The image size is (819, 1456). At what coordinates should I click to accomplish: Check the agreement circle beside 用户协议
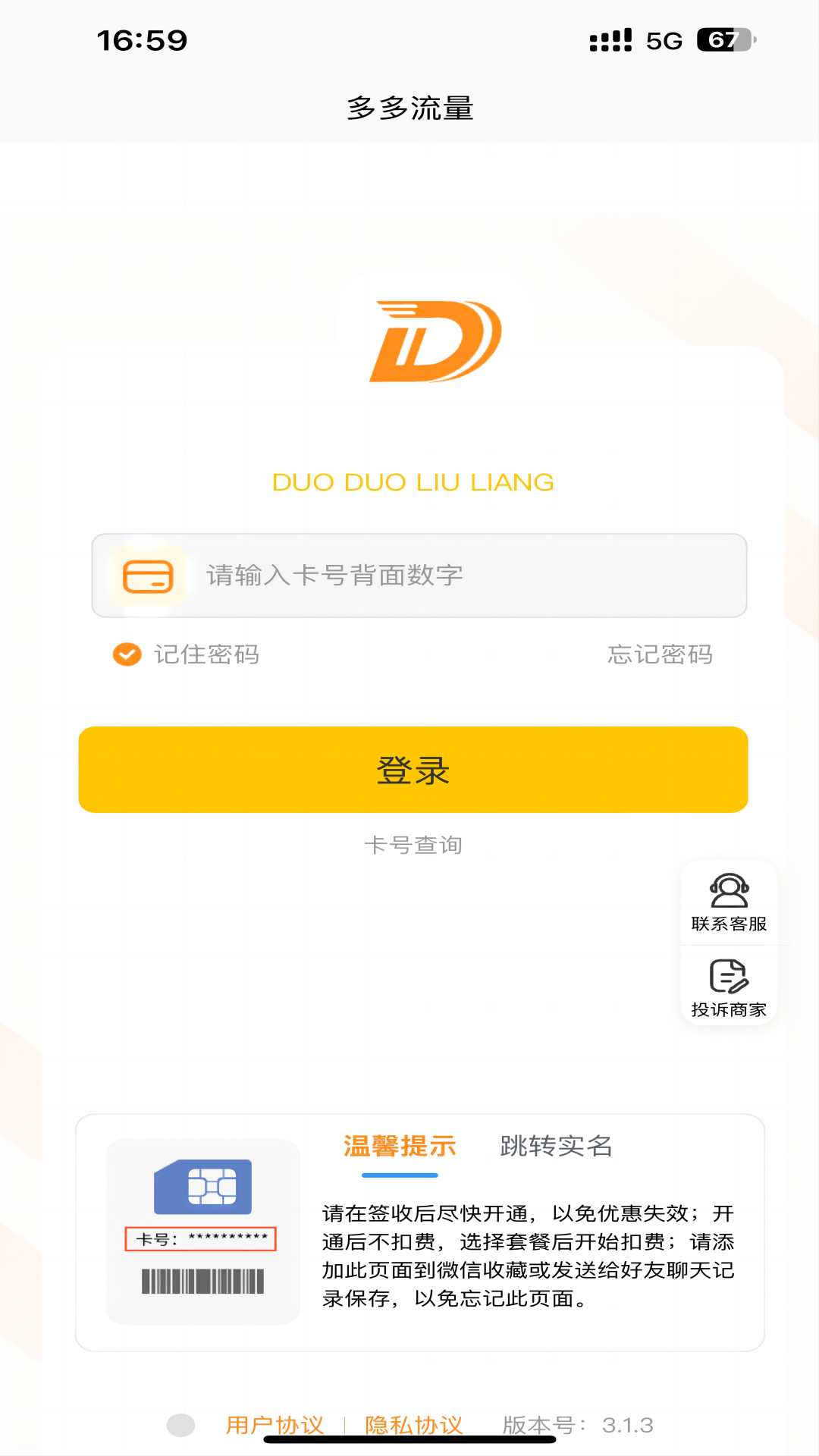[x=180, y=1425]
